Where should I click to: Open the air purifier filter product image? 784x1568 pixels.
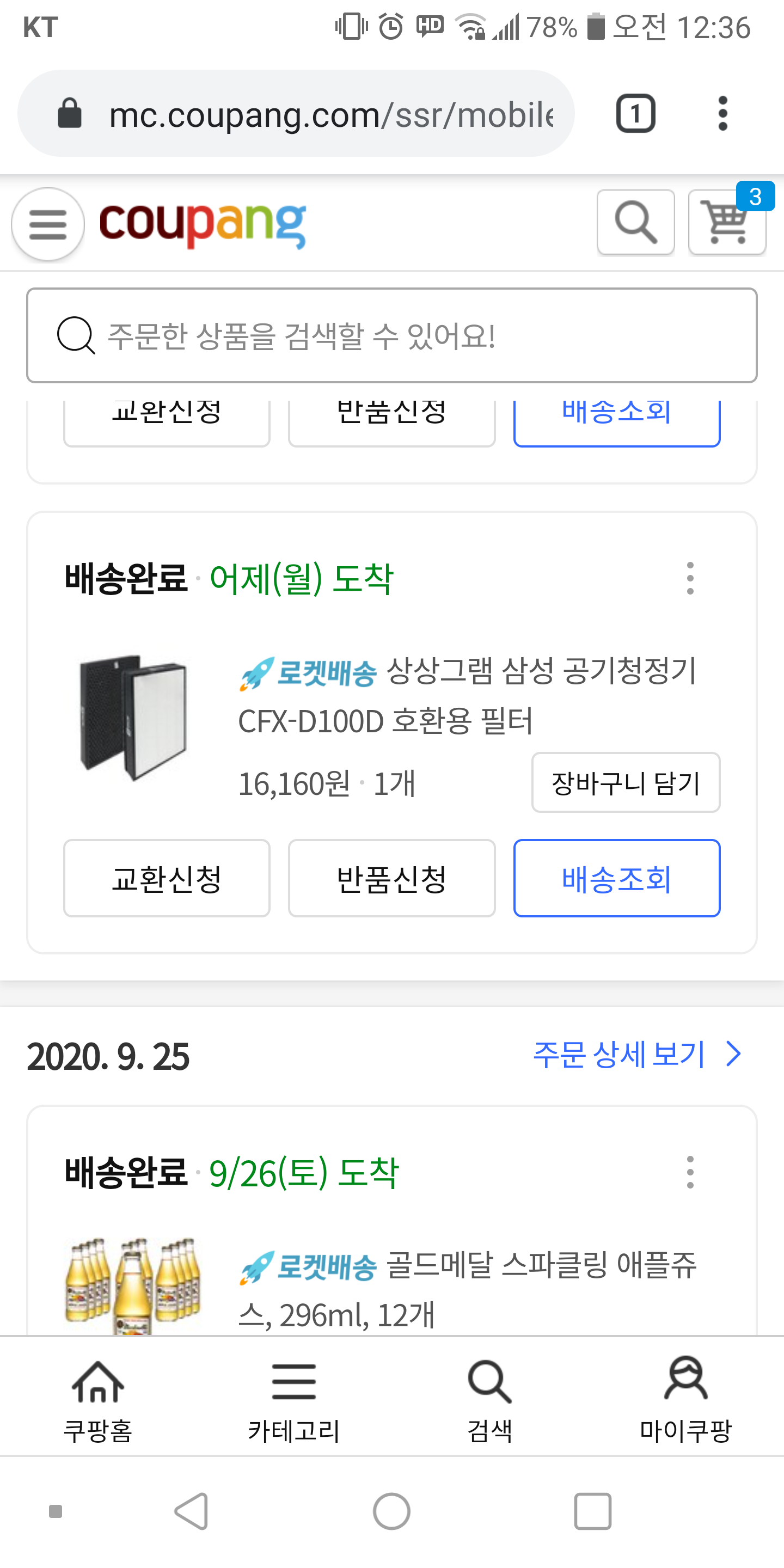point(133,718)
